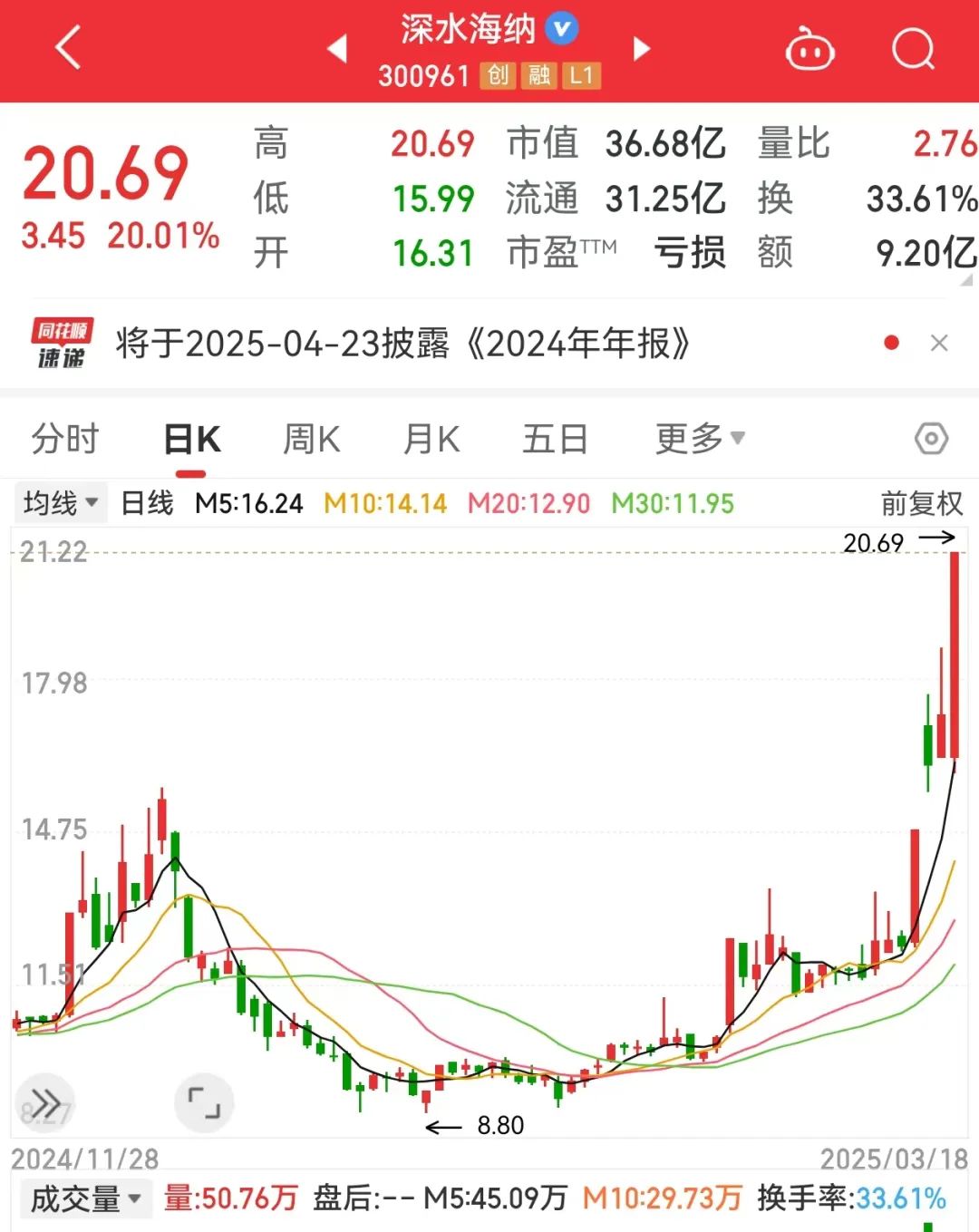
Task: Expand the 更多 chart periods dropdown
Action: (699, 439)
